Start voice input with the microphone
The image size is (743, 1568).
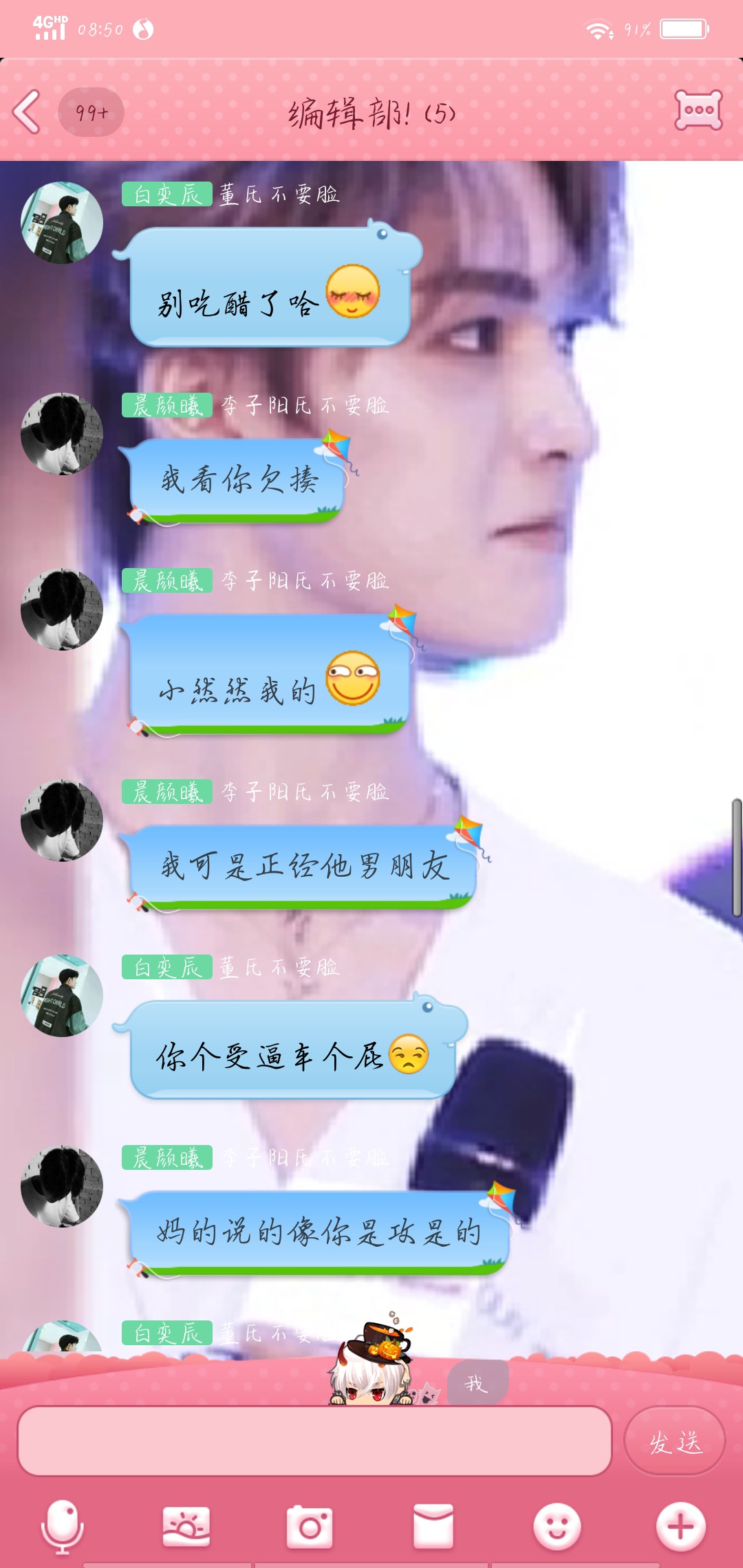(62, 1527)
